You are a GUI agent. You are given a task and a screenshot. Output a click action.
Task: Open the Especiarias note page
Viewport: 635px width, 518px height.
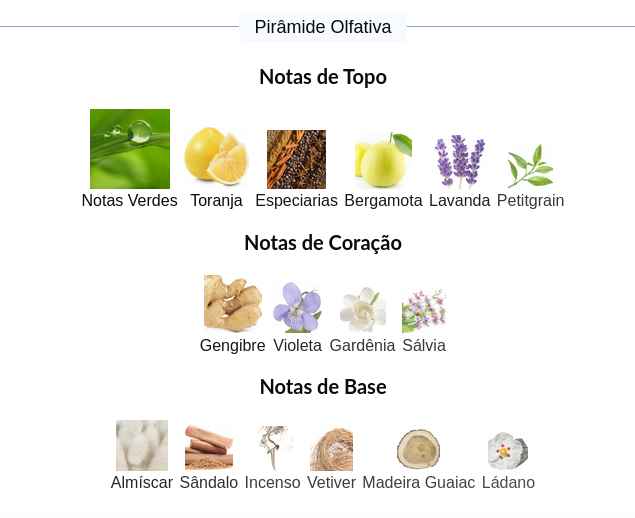296,169
